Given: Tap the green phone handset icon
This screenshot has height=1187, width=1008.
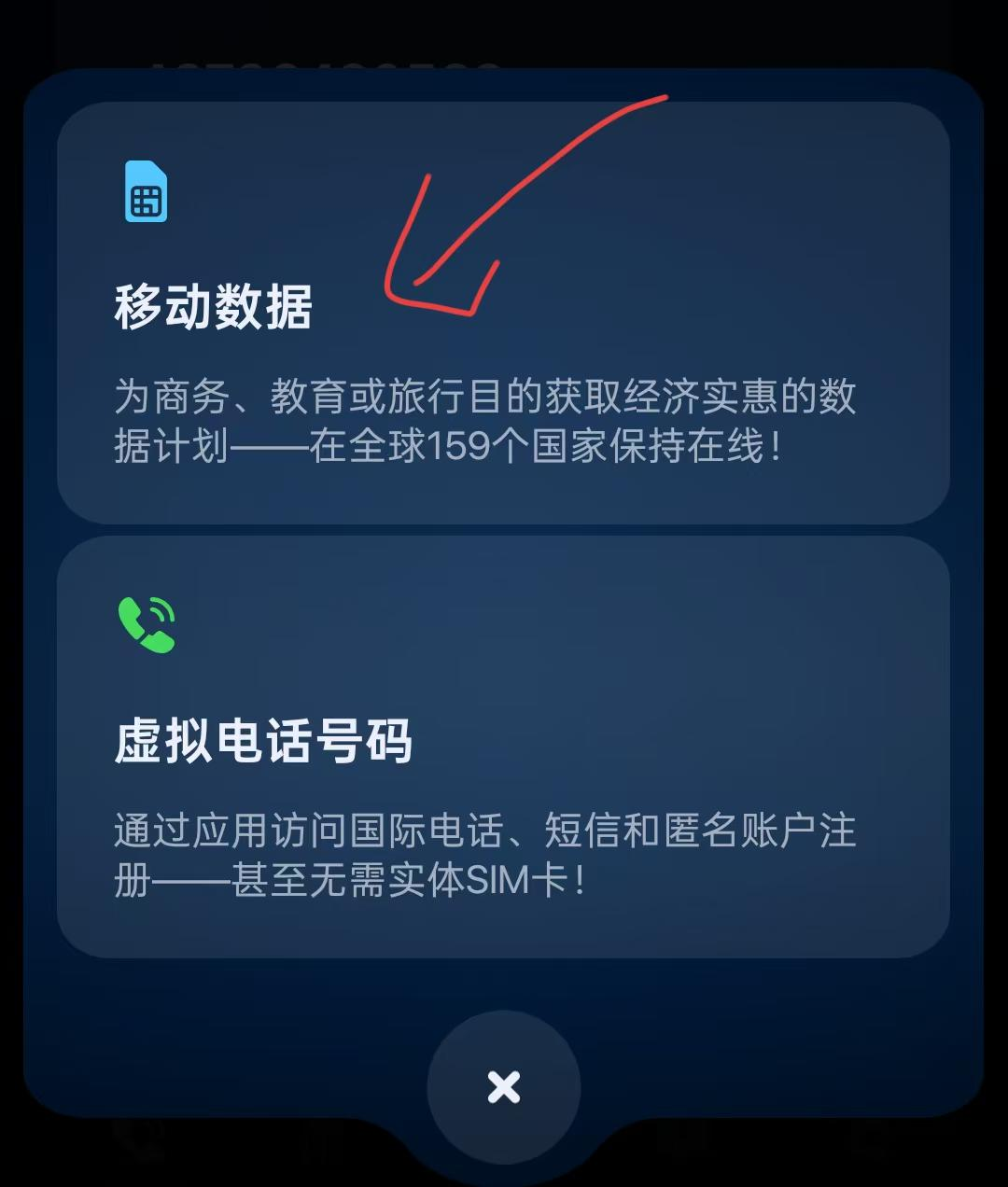Looking at the screenshot, I should click(x=147, y=623).
